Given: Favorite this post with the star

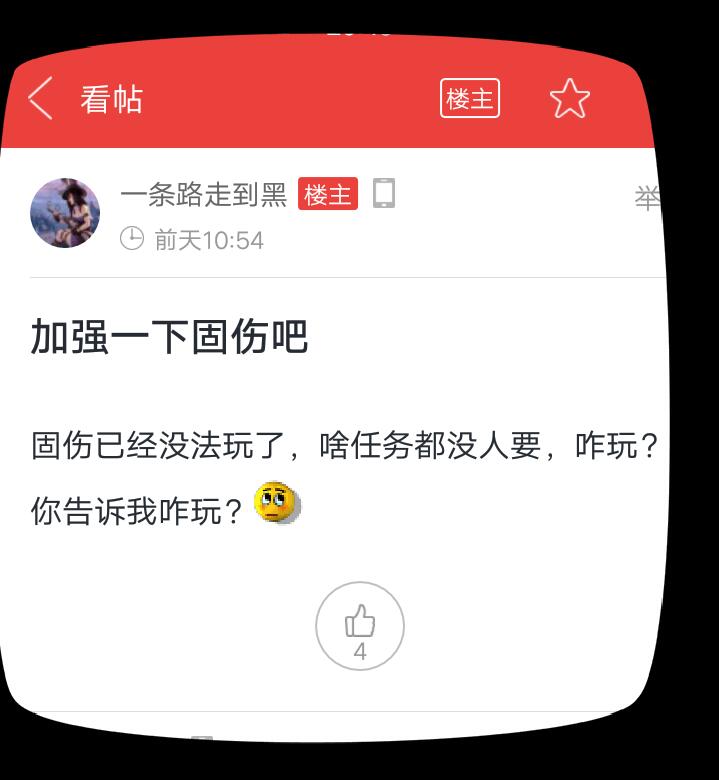Looking at the screenshot, I should (x=570, y=99).
